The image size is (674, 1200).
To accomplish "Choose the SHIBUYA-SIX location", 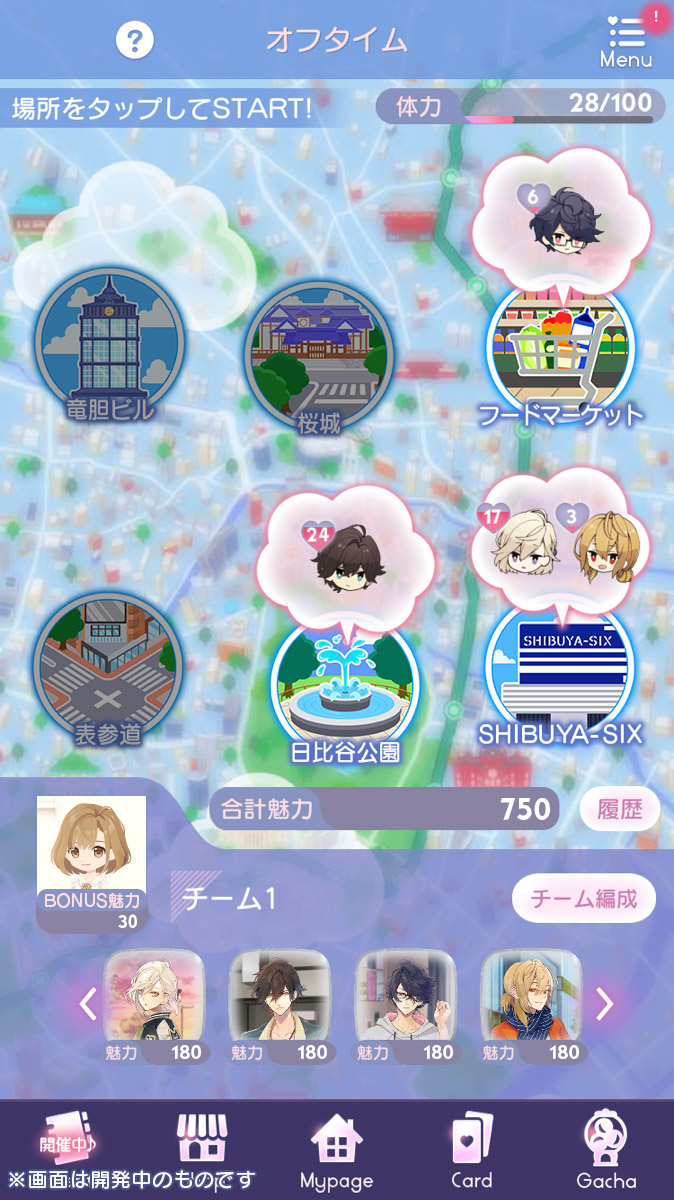I will point(560,672).
